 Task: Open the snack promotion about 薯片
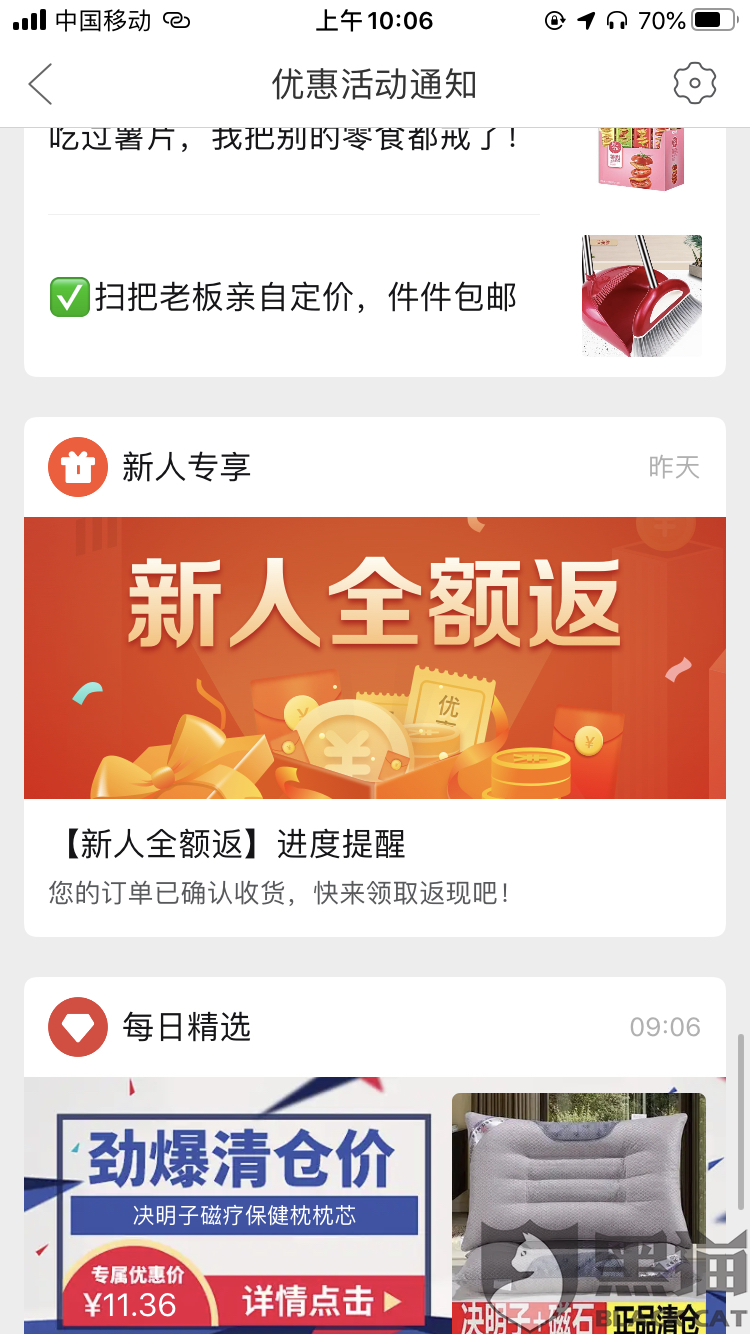(x=284, y=140)
